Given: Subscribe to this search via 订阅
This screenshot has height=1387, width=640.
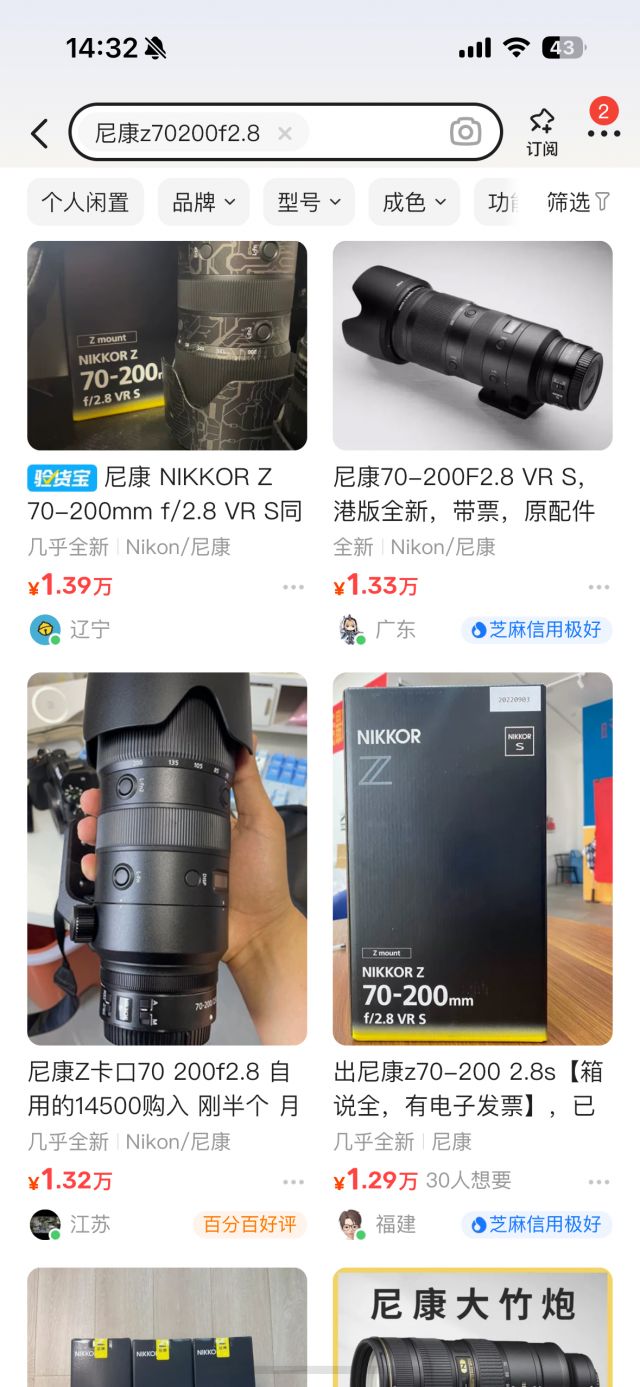Looking at the screenshot, I should pyautogui.click(x=542, y=133).
